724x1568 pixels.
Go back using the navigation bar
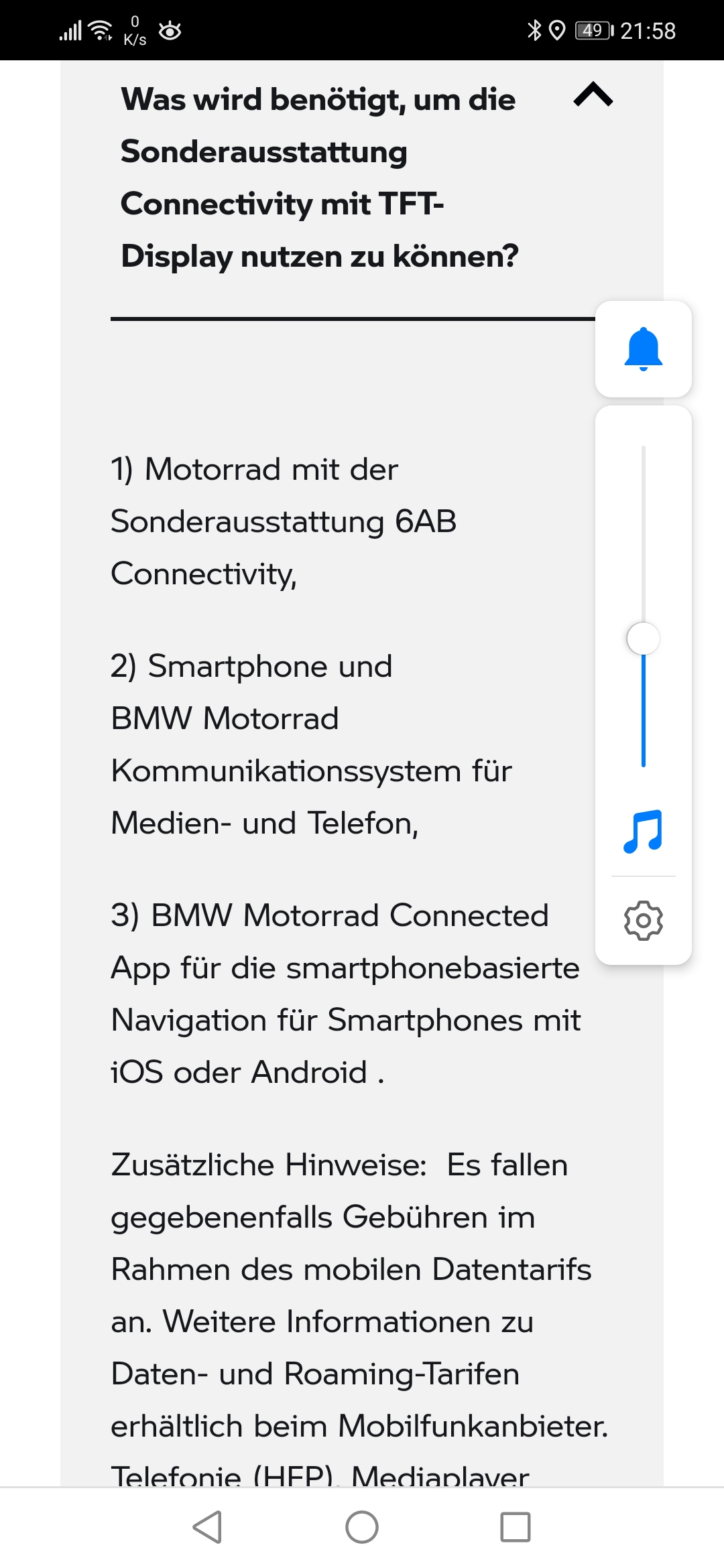(208, 1527)
